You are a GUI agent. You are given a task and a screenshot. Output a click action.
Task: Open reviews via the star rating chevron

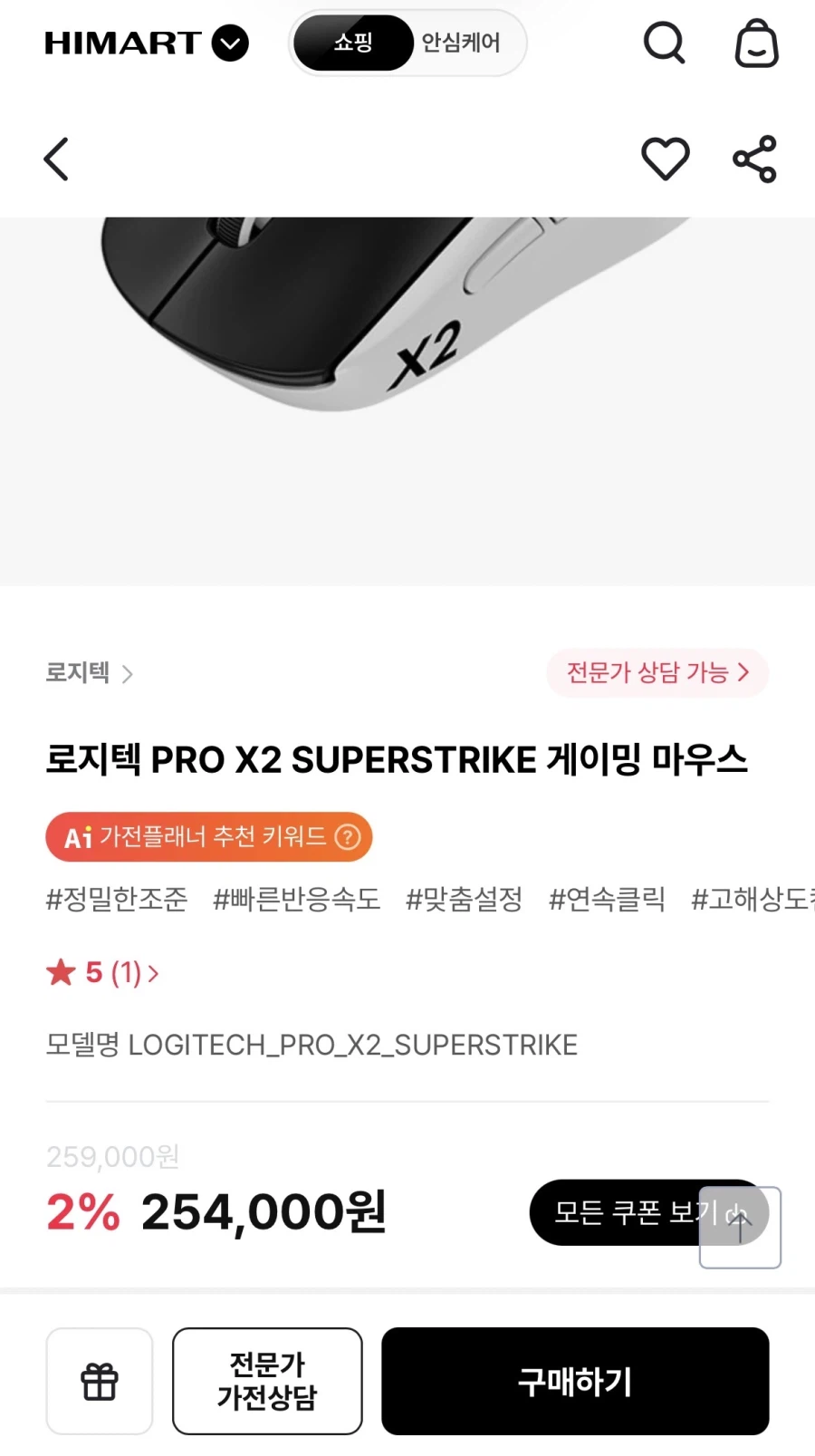154,972
